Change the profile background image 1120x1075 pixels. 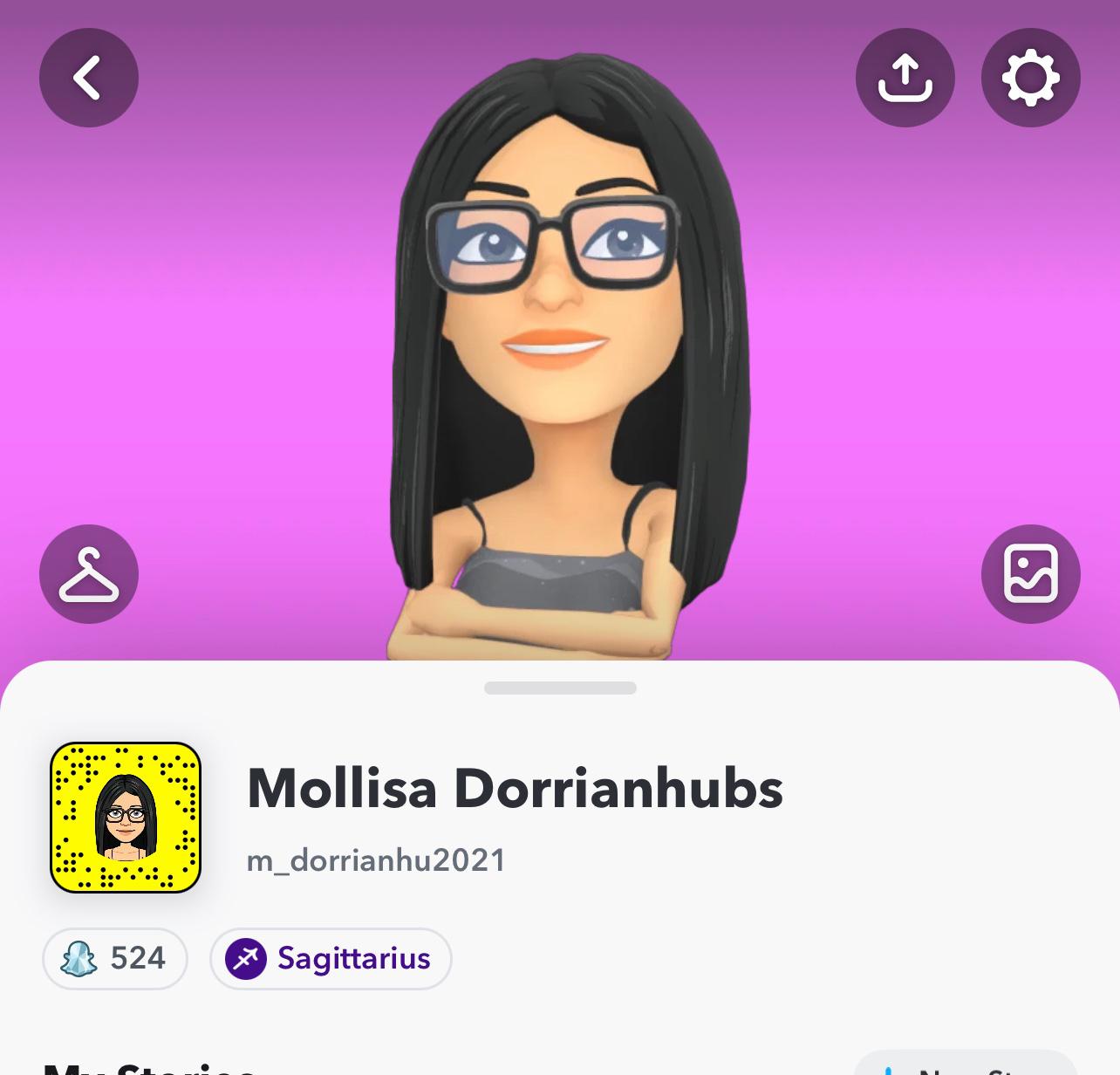1030,574
